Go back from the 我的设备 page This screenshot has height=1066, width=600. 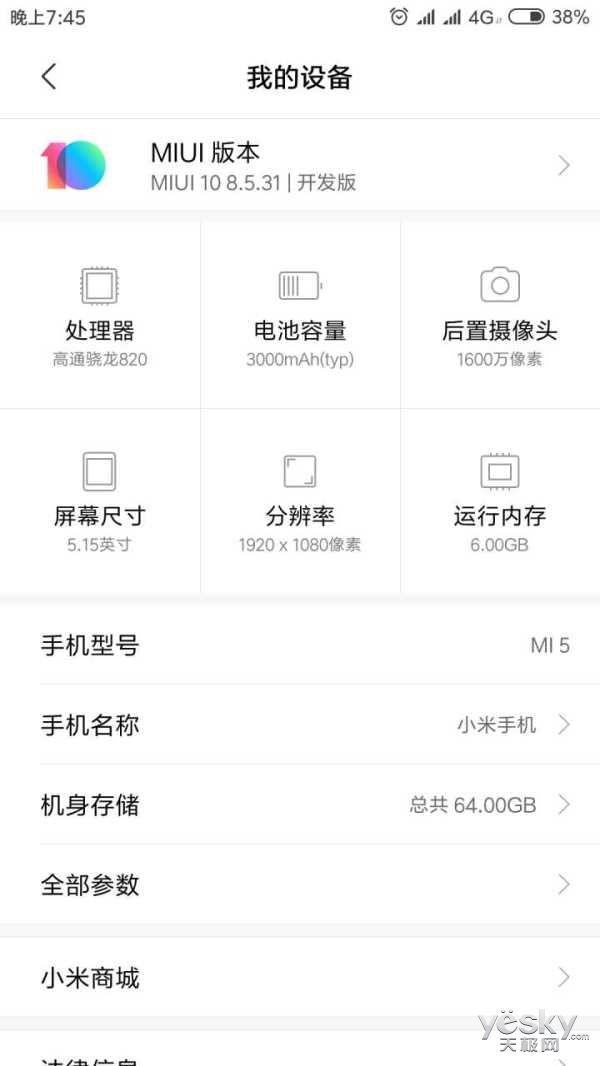click(x=48, y=77)
